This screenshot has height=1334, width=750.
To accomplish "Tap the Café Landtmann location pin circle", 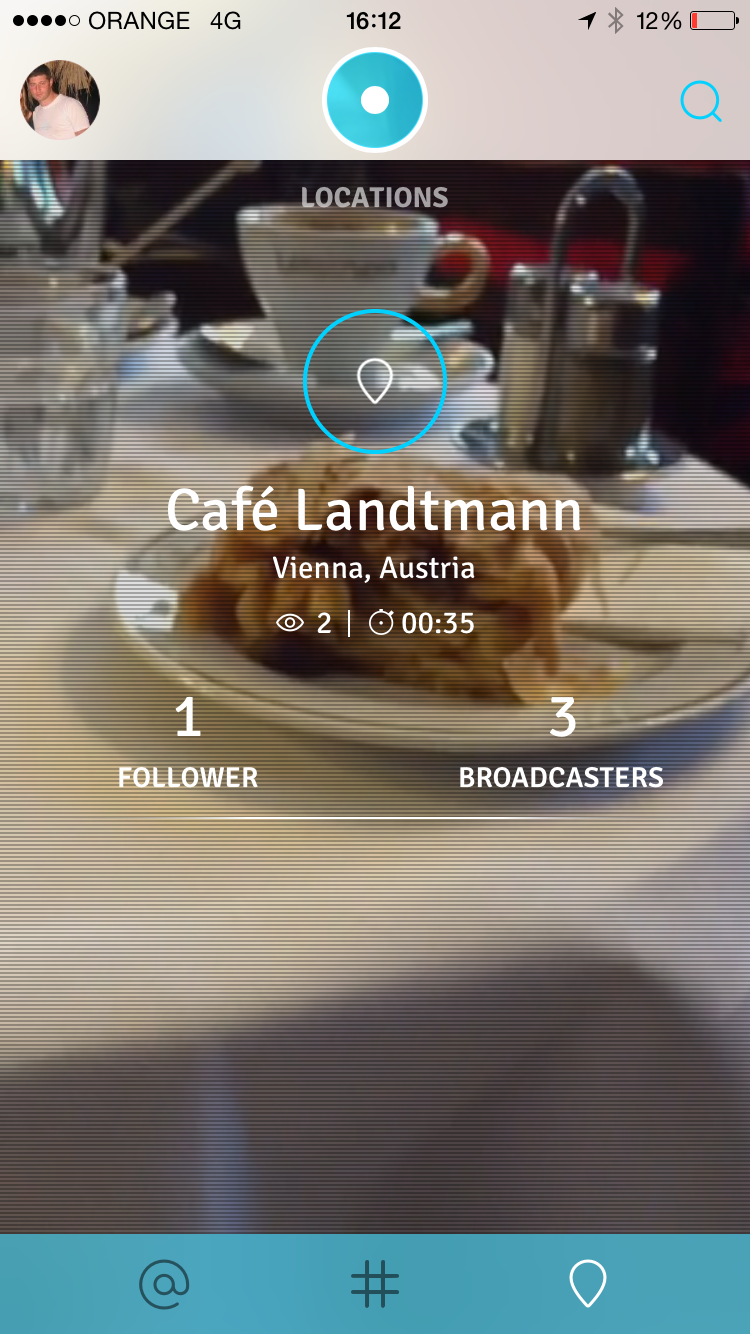I will 375,381.
